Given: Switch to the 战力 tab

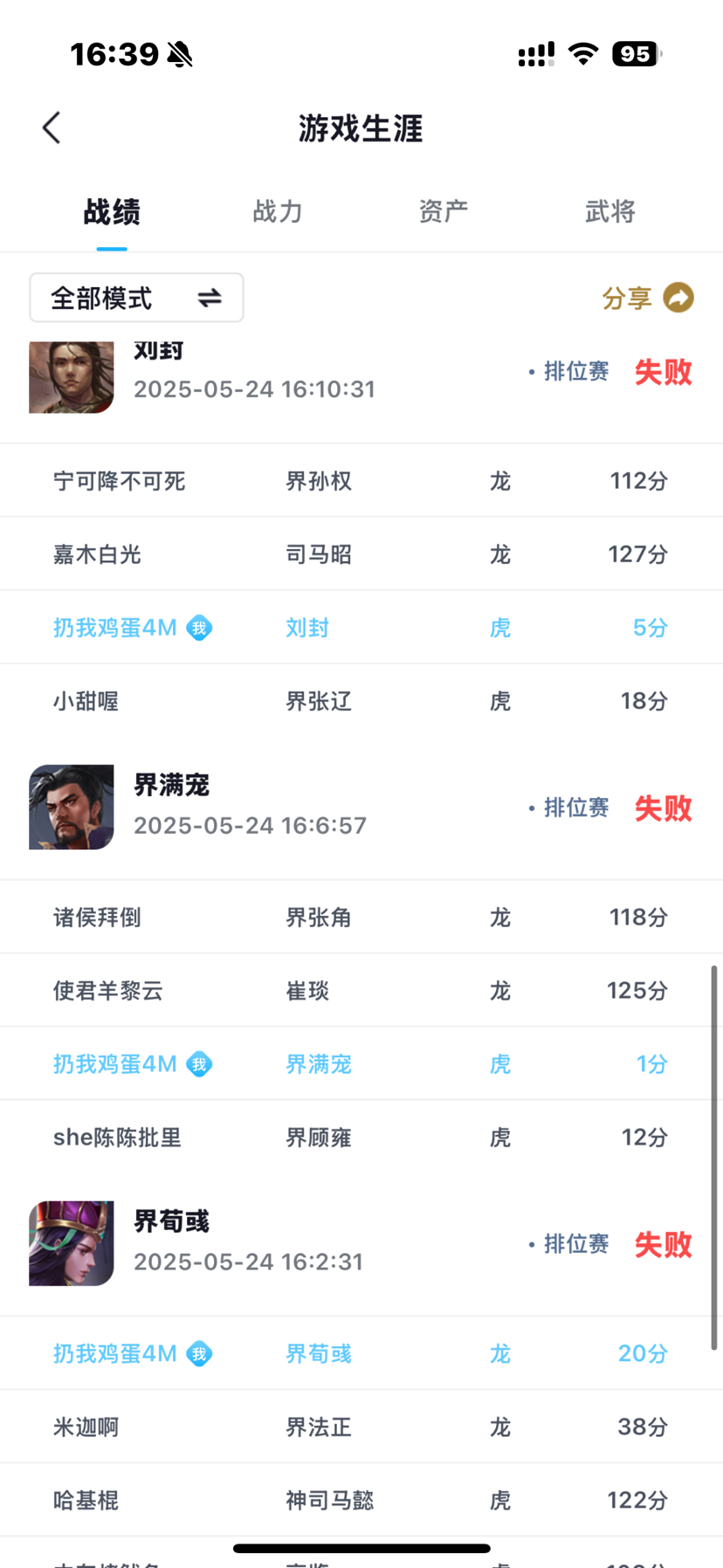Looking at the screenshot, I should [278, 211].
